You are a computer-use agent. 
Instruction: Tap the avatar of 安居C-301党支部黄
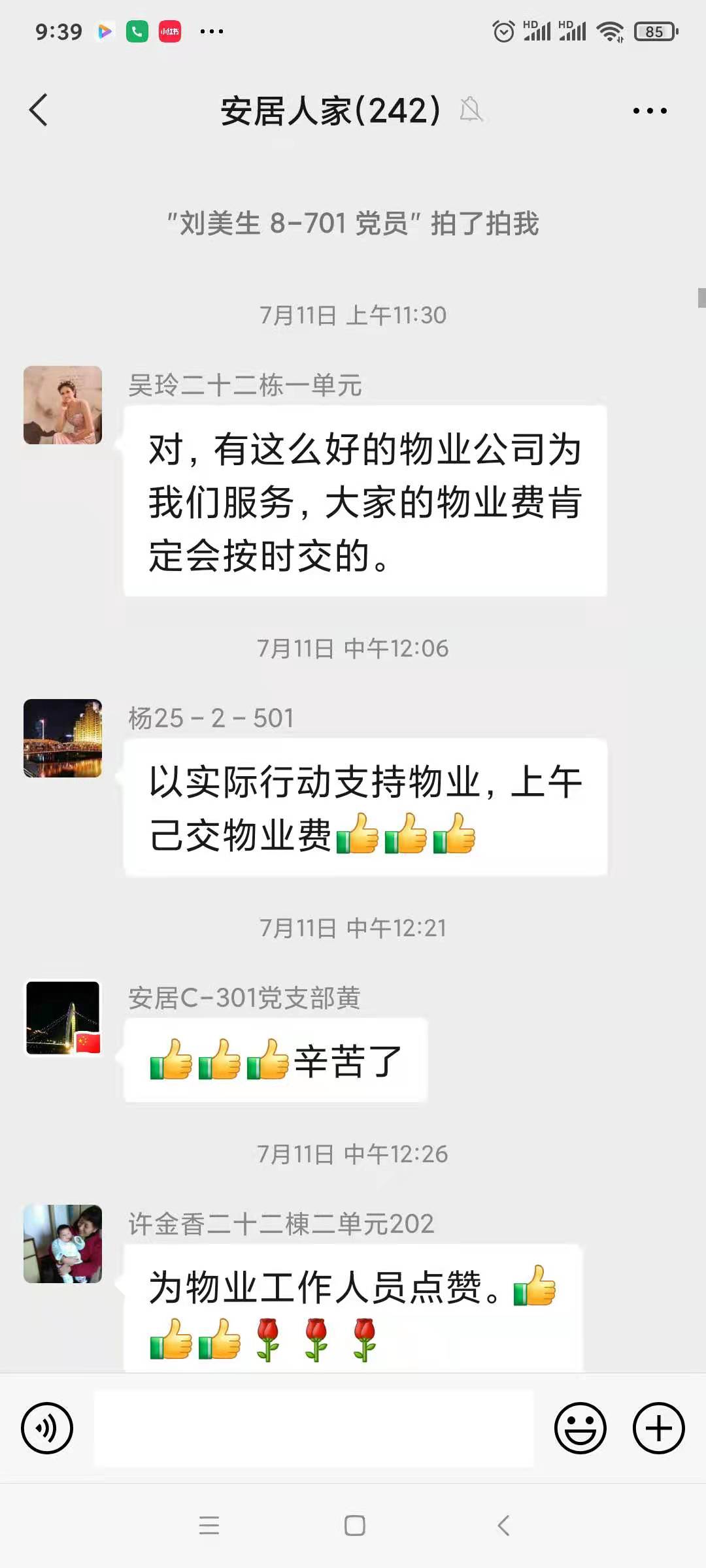[63, 1017]
